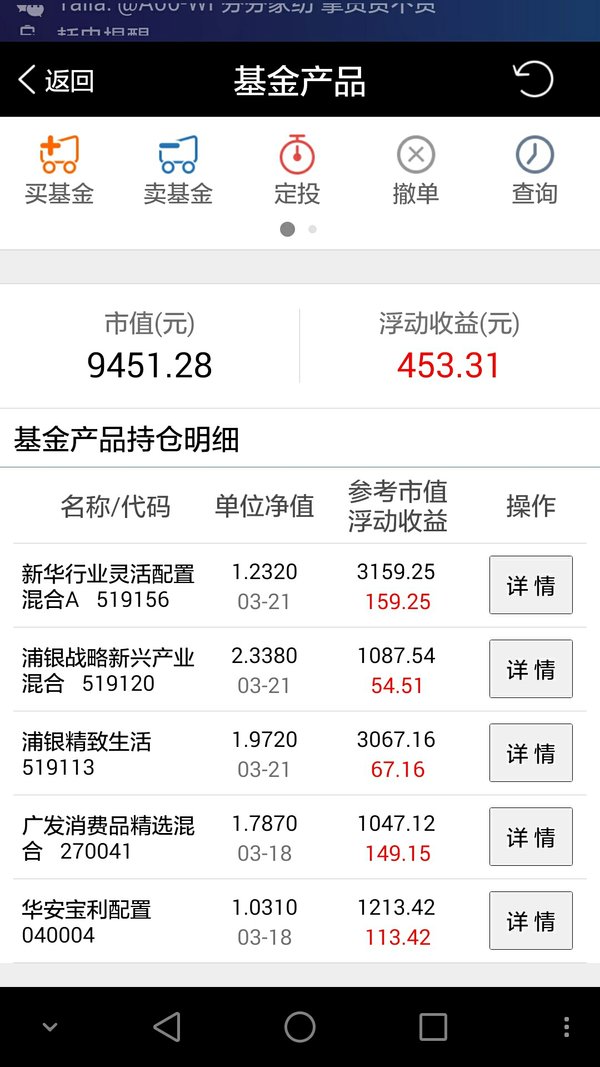This screenshot has width=600, height=1067.
Task: Open the 定投 scheduled investment option
Action: pos(297,171)
